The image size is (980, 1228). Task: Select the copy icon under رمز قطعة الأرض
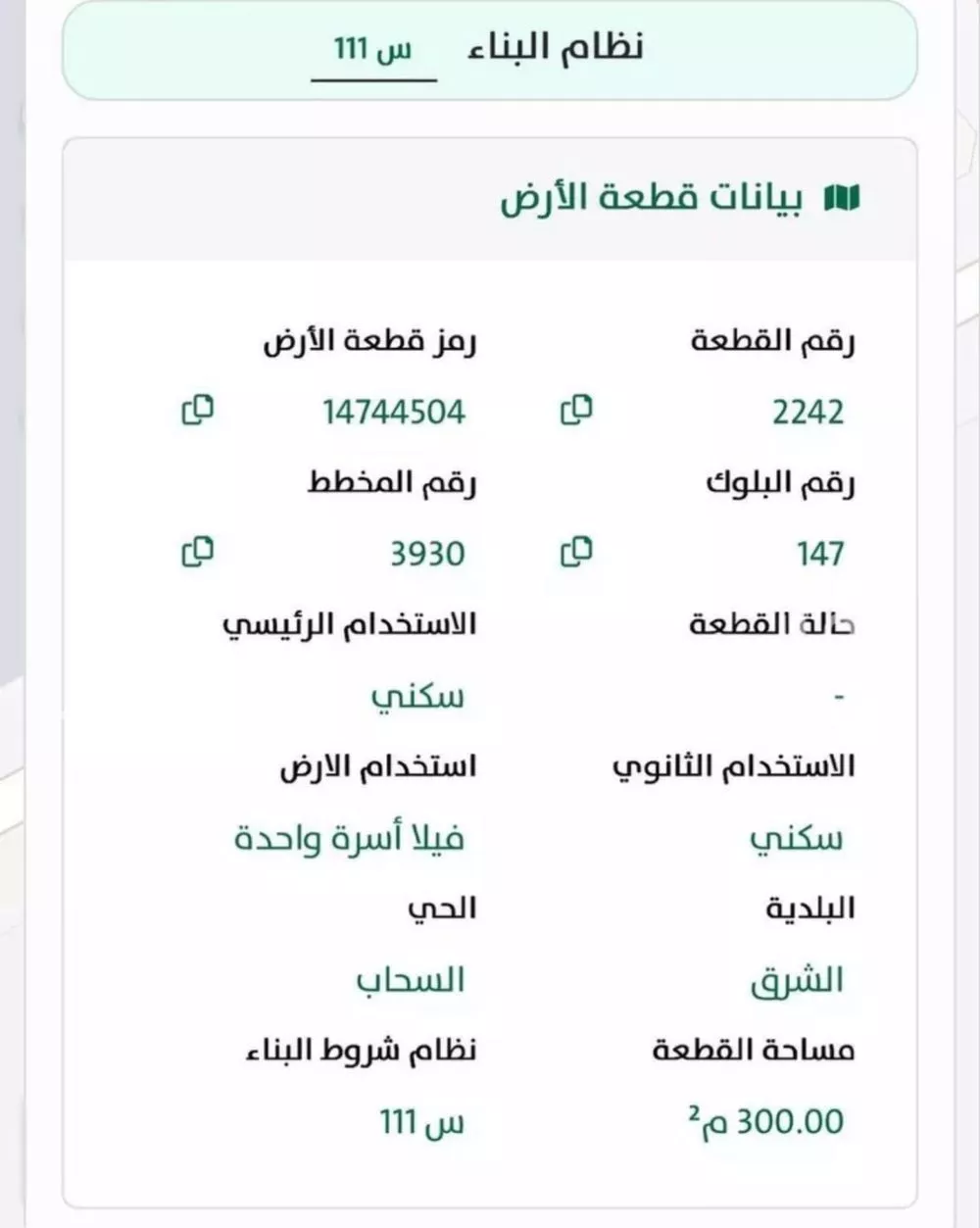tap(198, 412)
